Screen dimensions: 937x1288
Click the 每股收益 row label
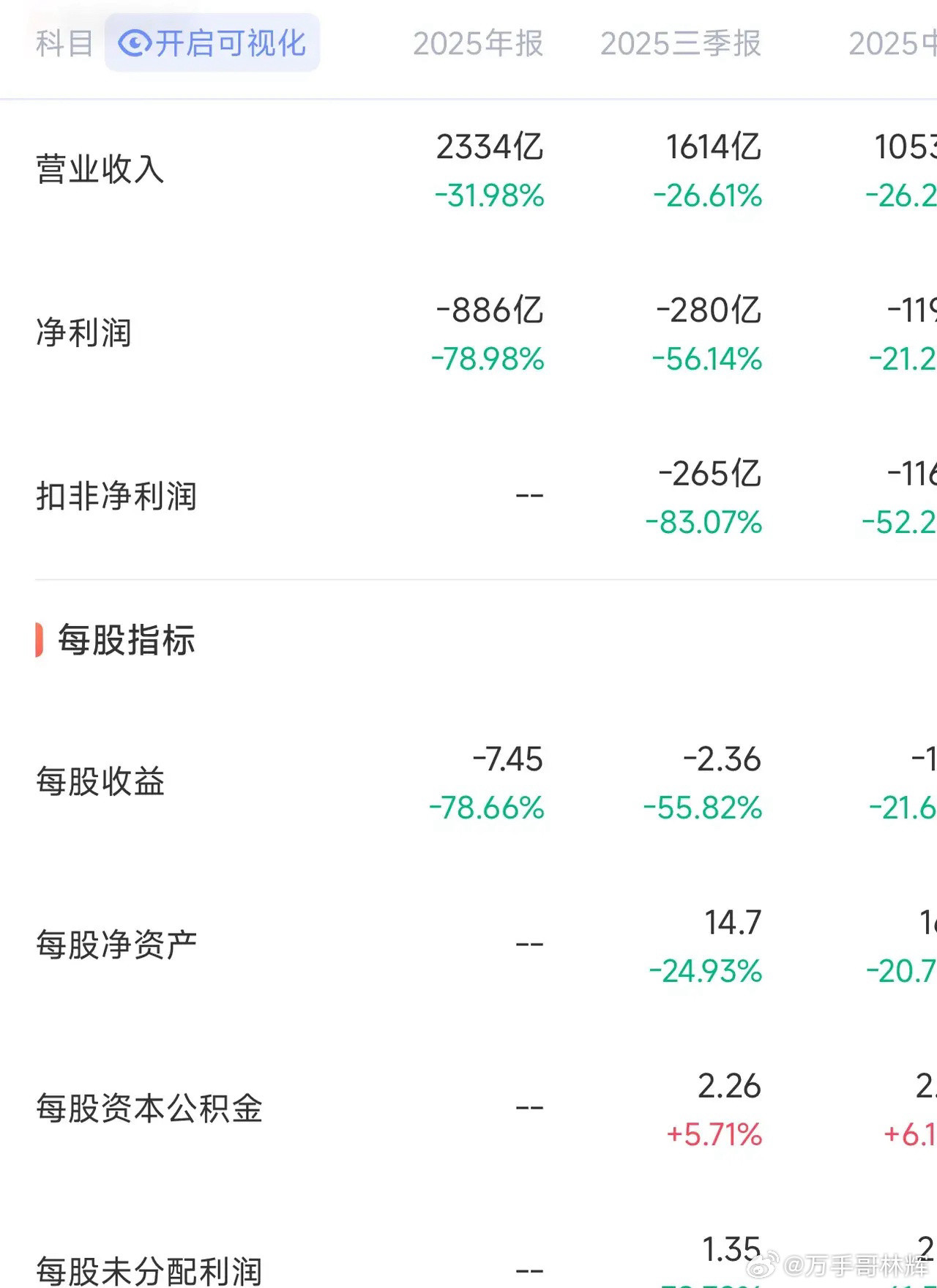[x=100, y=783]
